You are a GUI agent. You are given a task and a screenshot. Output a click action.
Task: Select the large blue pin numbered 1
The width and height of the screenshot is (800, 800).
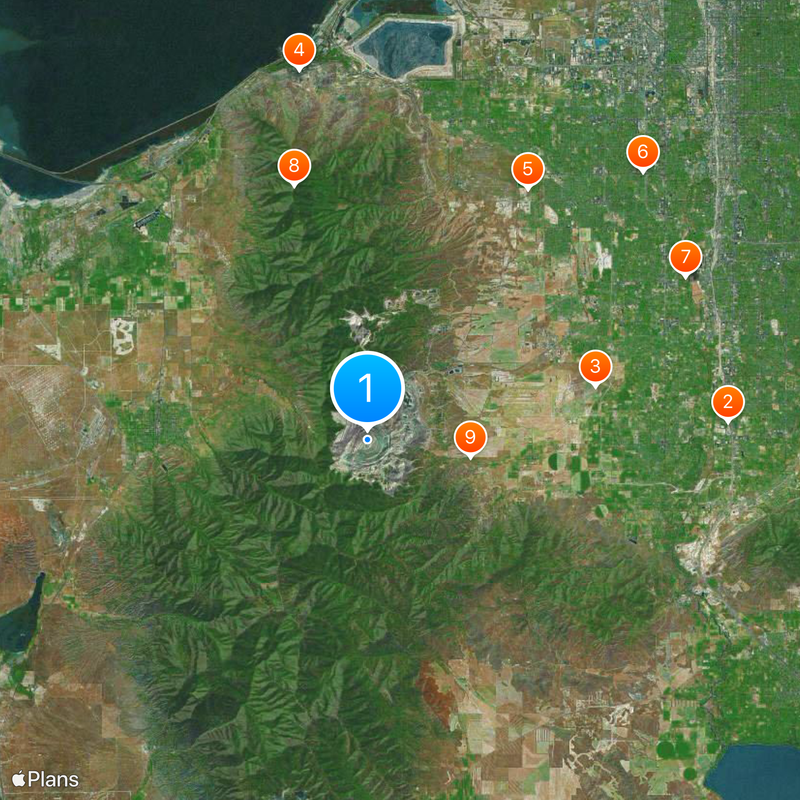point(367,388)
